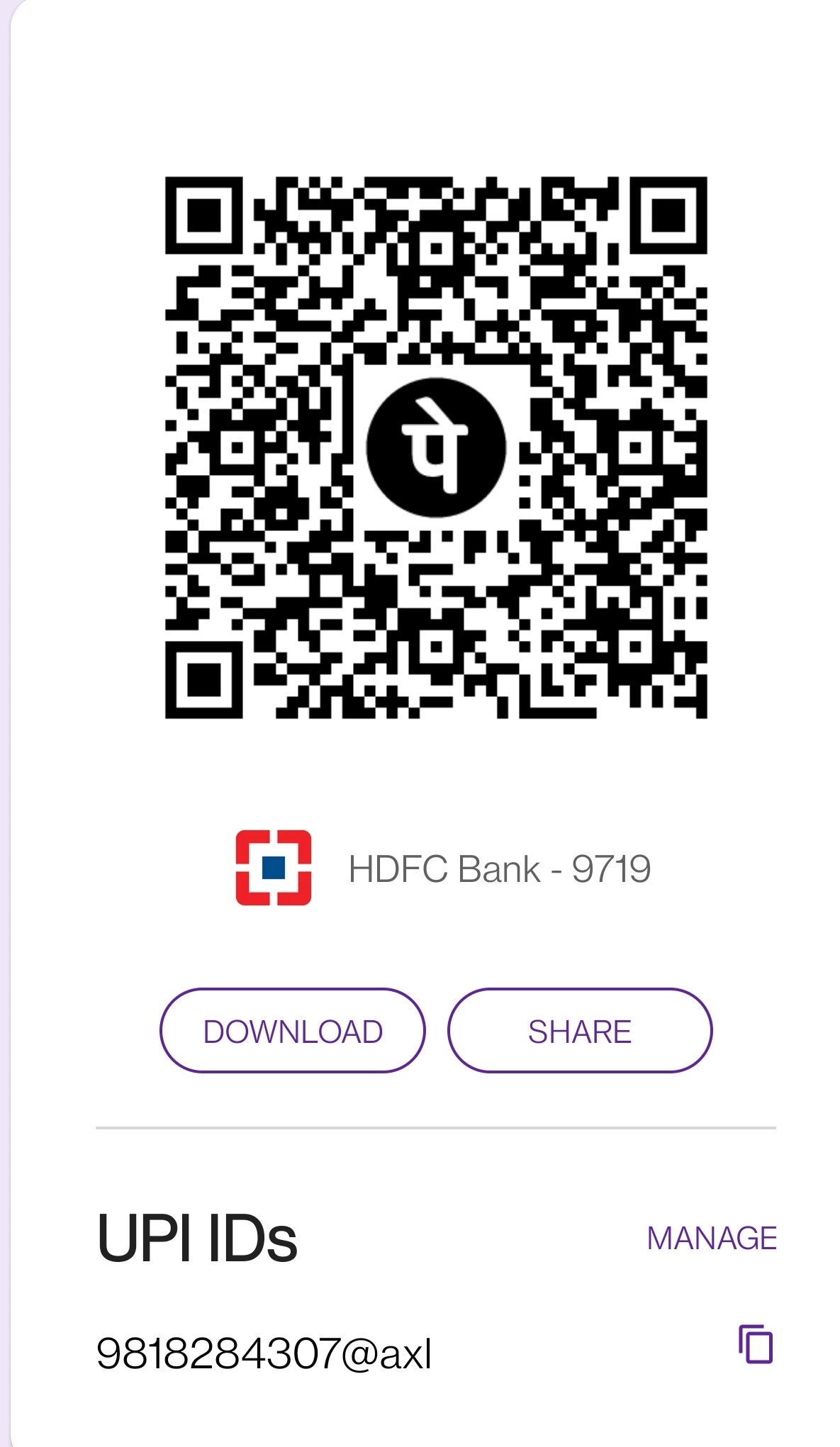Screen dimensions: 840x1447
Task: Share the QR code
Action: coord(579,1030)
